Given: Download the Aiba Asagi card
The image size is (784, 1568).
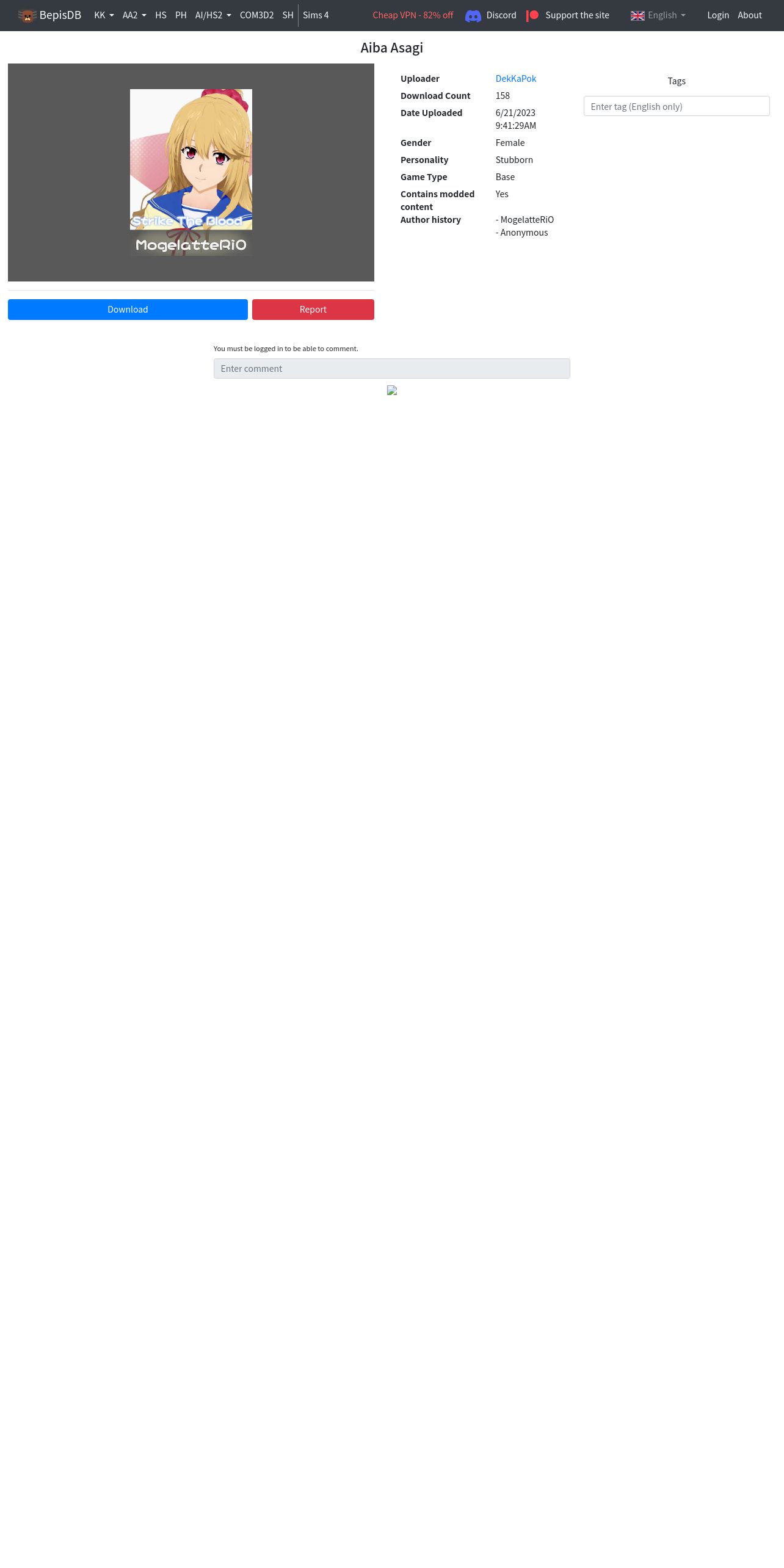Looking at the screenshot, I should 128,310.
